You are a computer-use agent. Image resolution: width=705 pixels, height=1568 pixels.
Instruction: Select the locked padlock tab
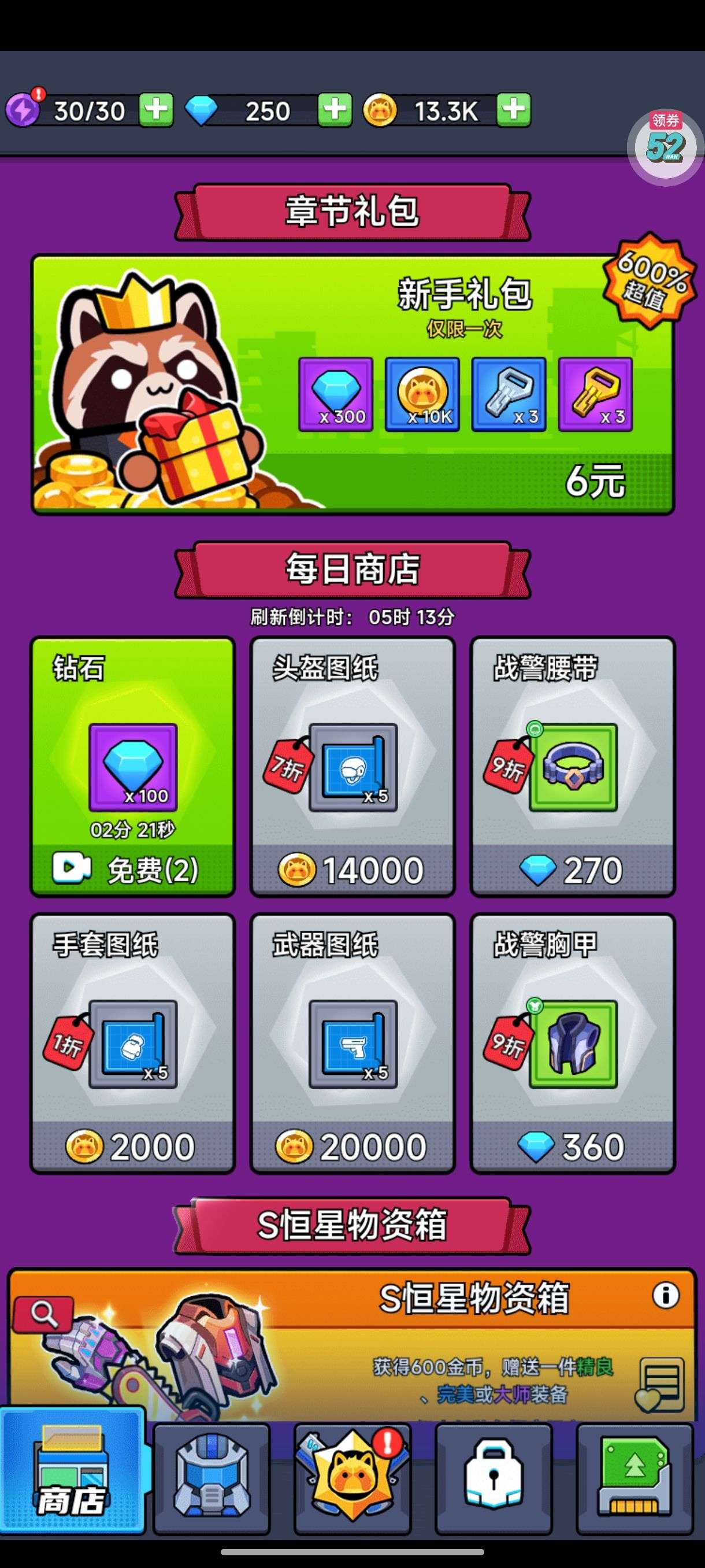pyautogui.click(x=493, y=1480)
